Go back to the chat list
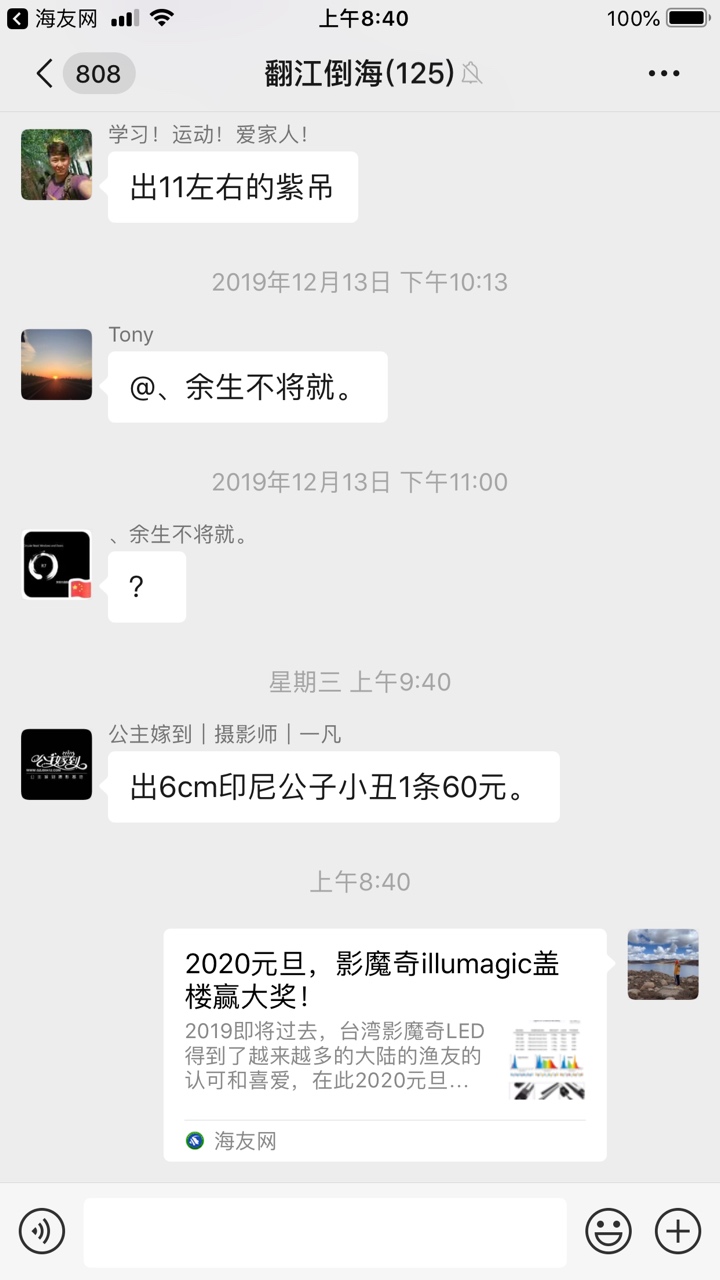The height and width of the screenshot is (1280, 720). coord(45,74)
